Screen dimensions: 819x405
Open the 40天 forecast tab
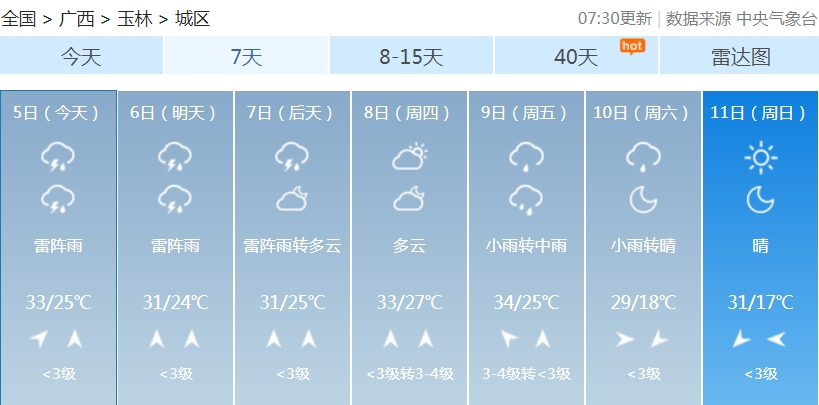[x=576, y=57]
